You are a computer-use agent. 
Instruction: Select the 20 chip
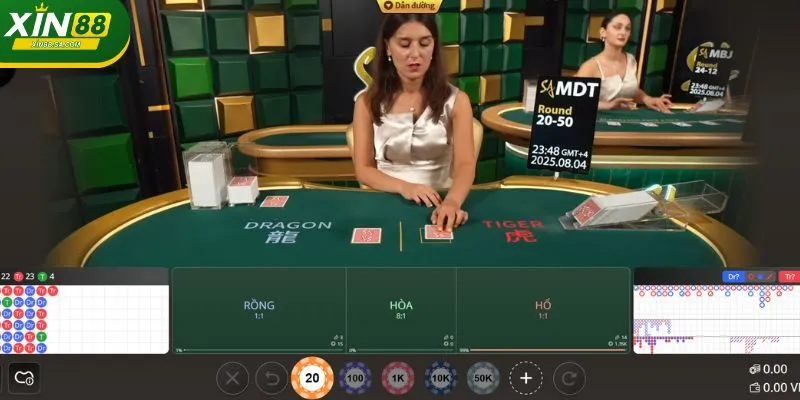click(x=312, y=378)
